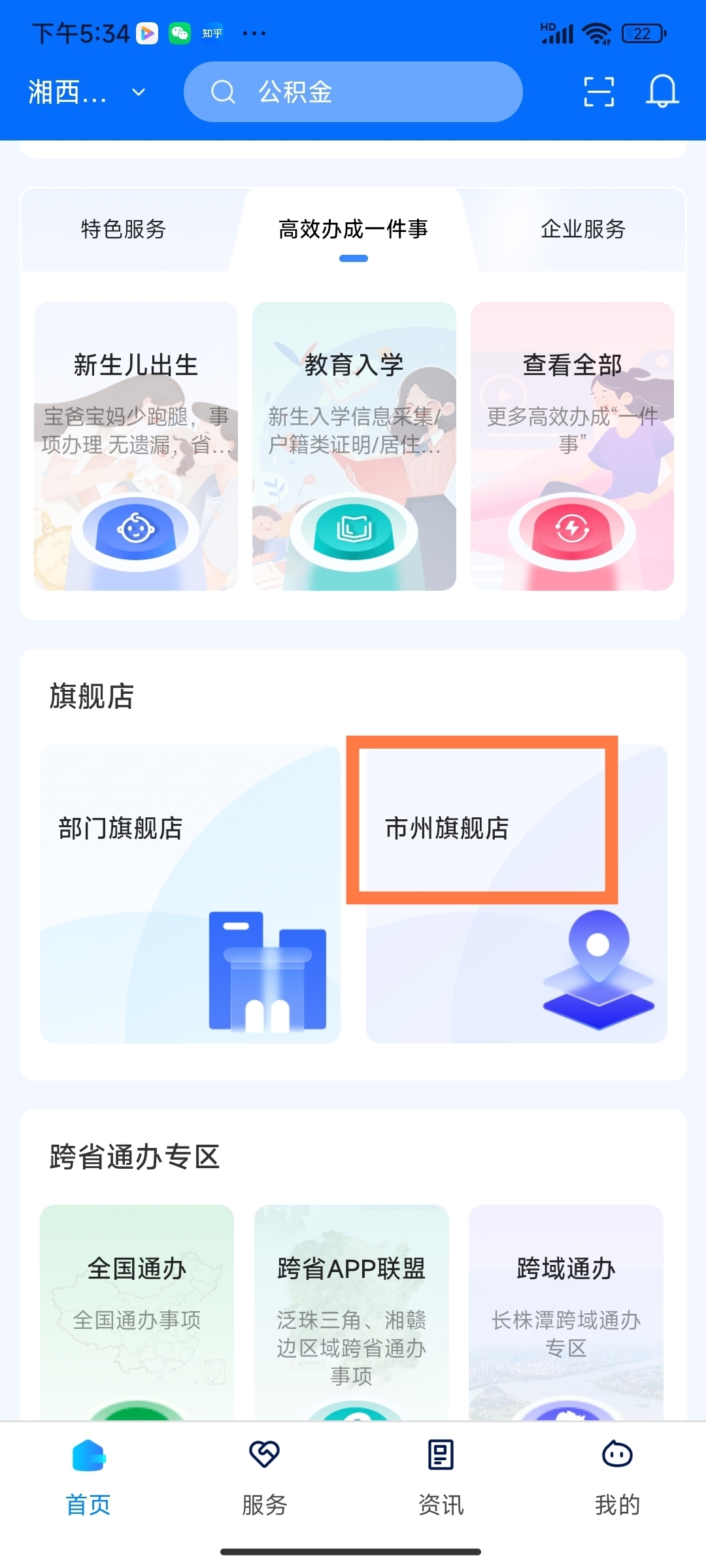Switch to the 资讯 tab
The image size is (706, 1568).
(441, 1478)
